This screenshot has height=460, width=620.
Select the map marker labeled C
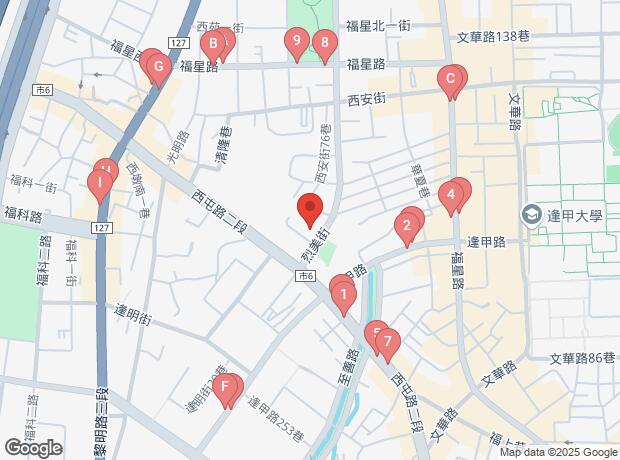[x=450, y=78]
